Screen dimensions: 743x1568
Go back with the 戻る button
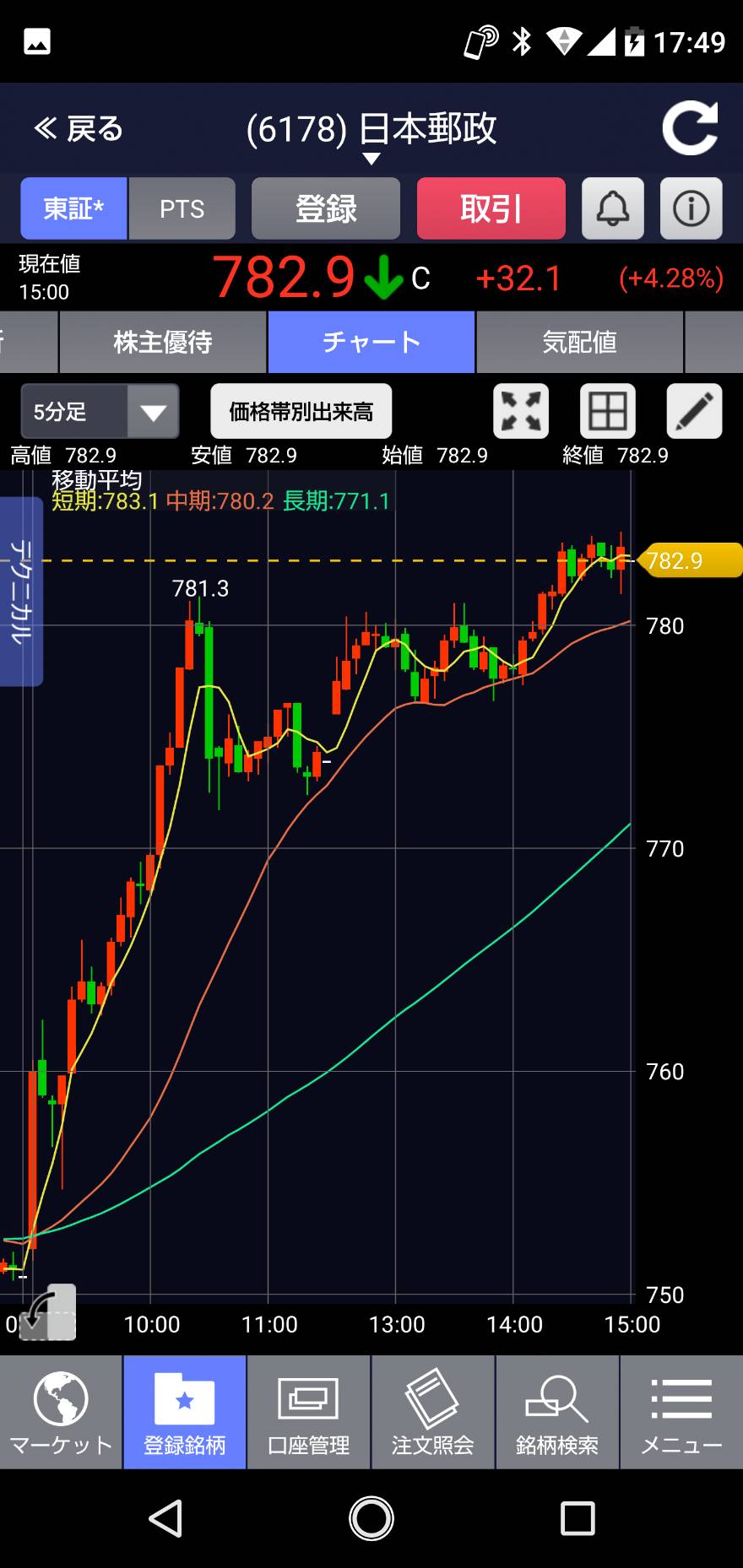coord(78,129)
